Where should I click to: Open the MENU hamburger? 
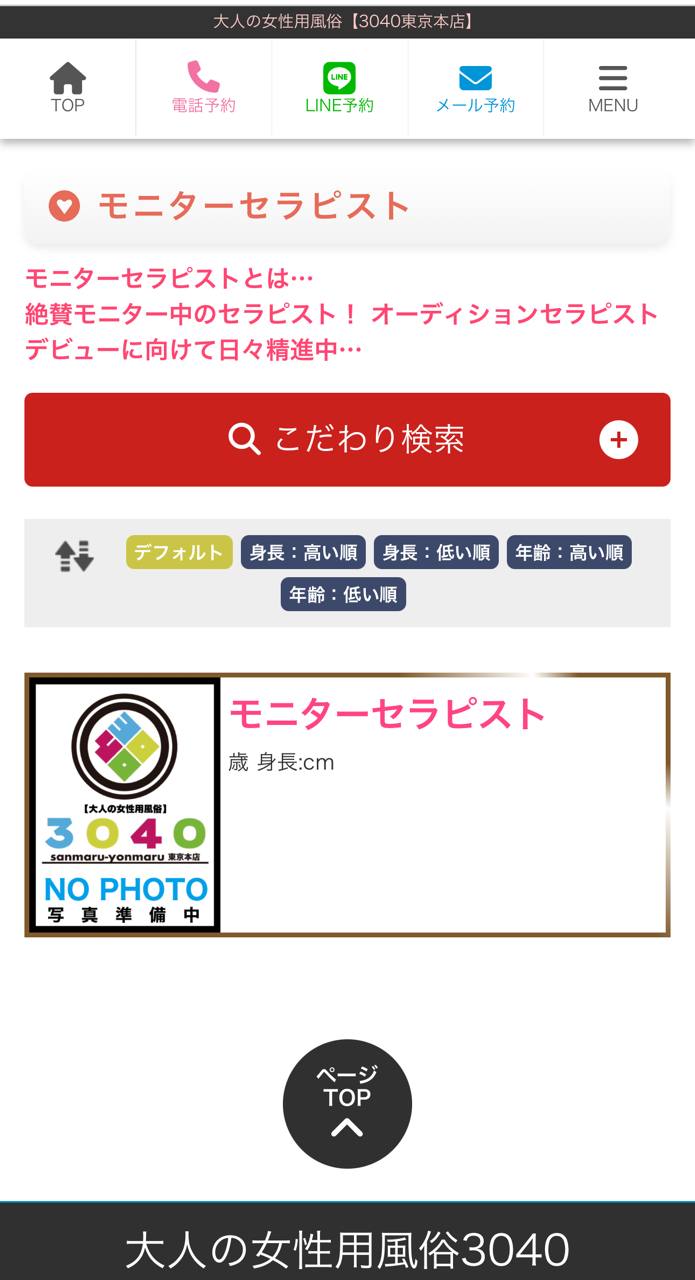(612, 88)
